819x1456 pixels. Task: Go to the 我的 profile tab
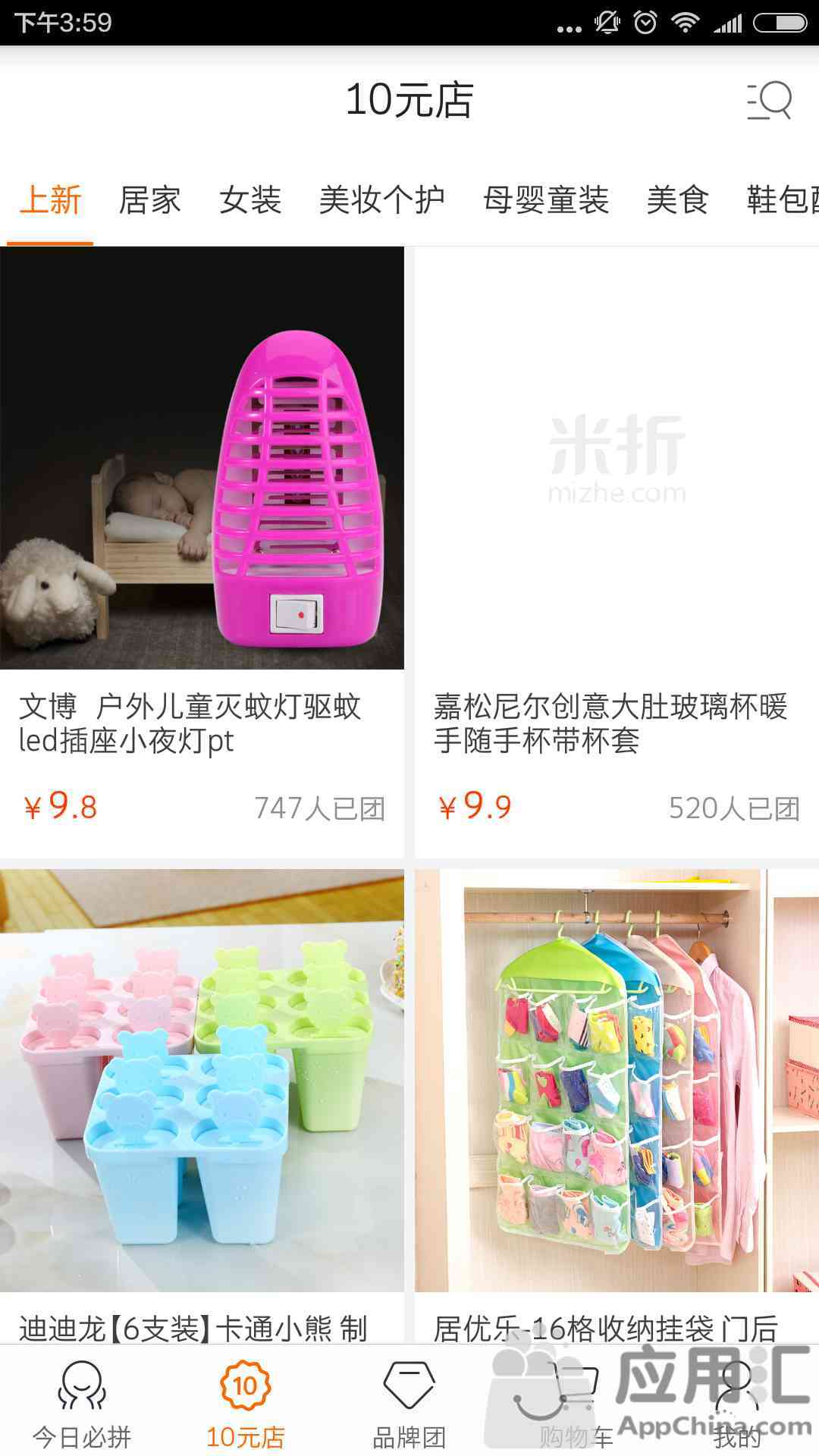pyautogui.click(x=736, y=1403)
